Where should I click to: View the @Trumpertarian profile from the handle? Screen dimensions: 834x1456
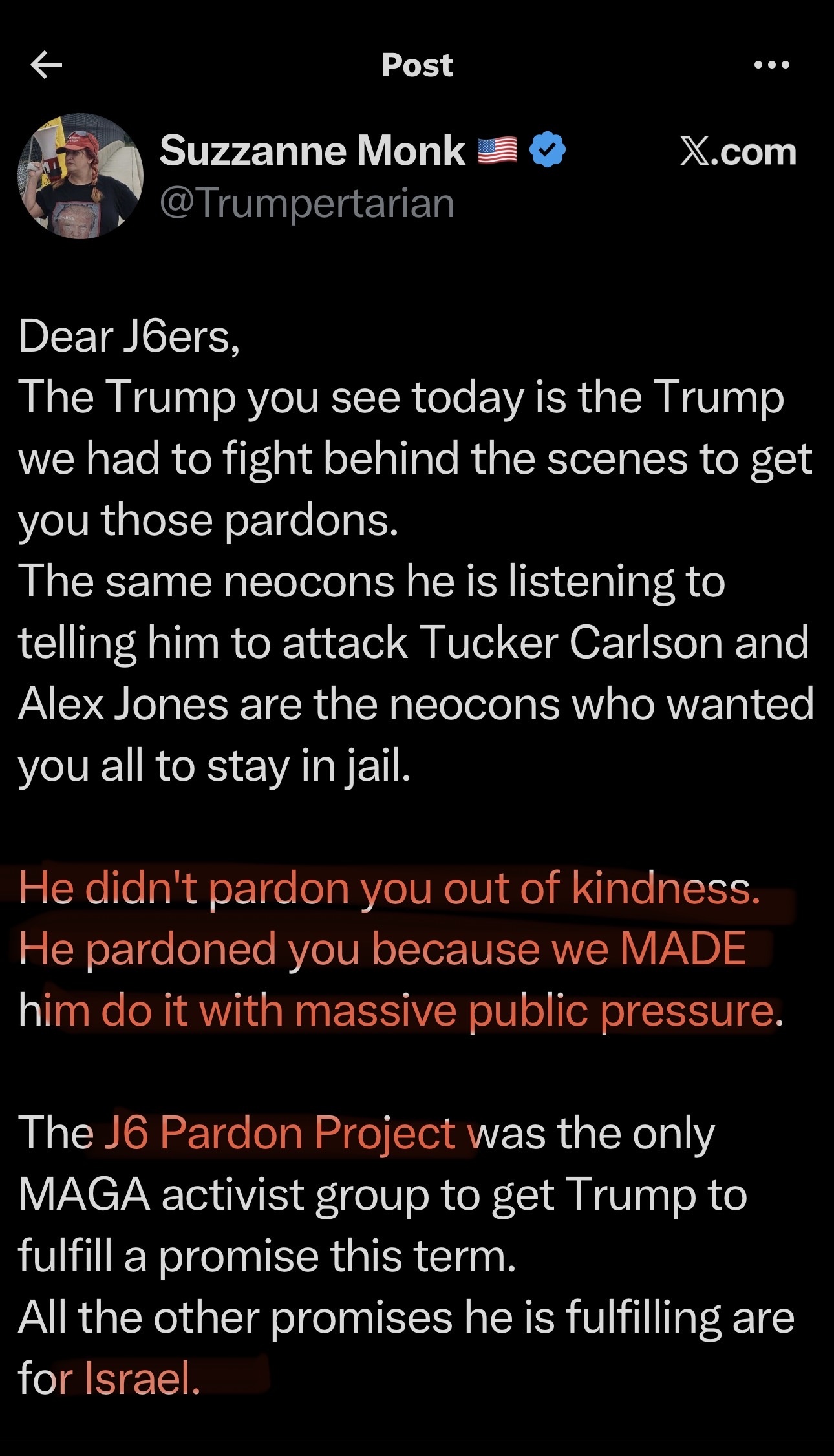[307, 204]
